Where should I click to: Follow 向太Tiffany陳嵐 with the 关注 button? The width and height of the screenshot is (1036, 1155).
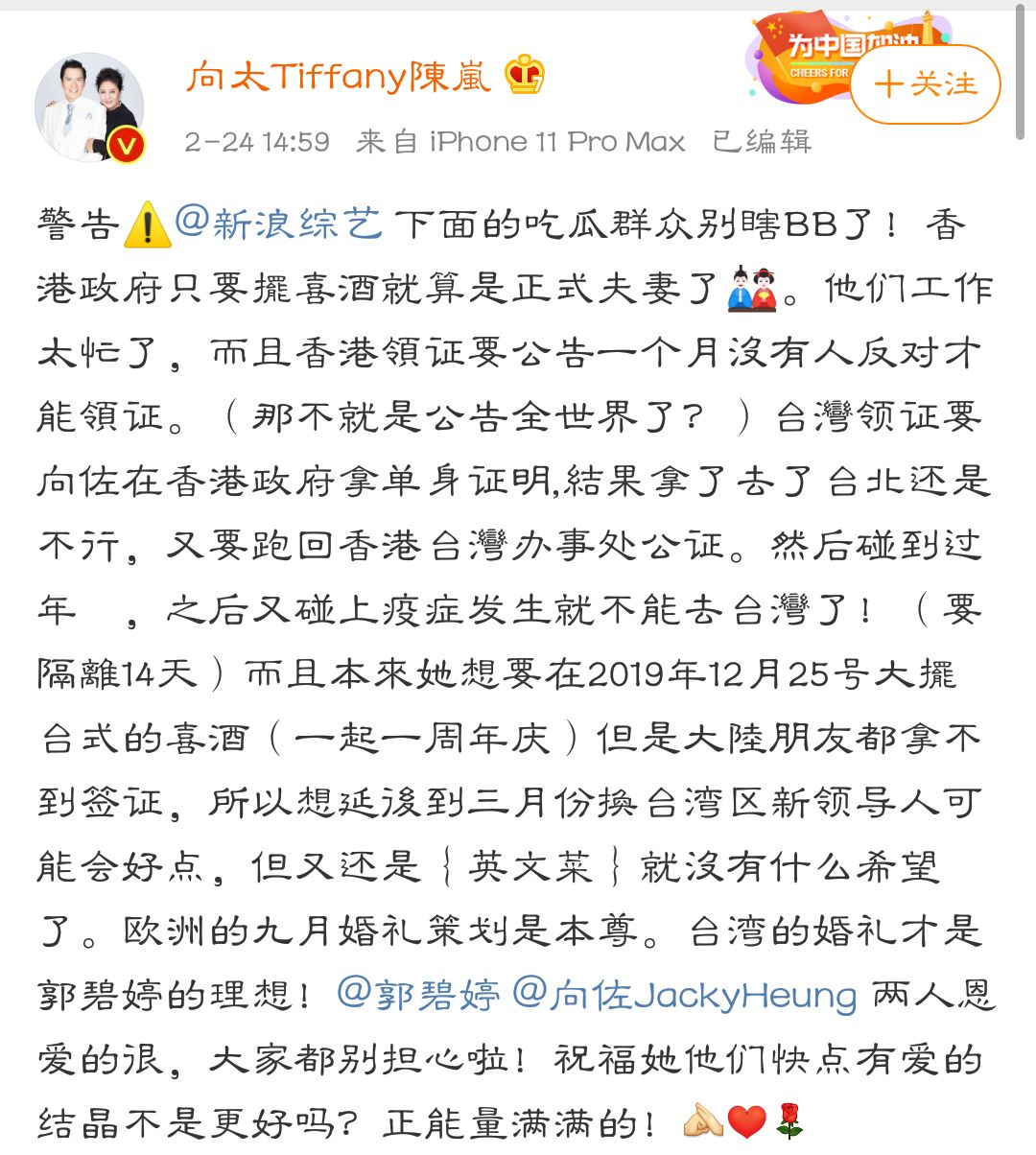pos(925,84)
